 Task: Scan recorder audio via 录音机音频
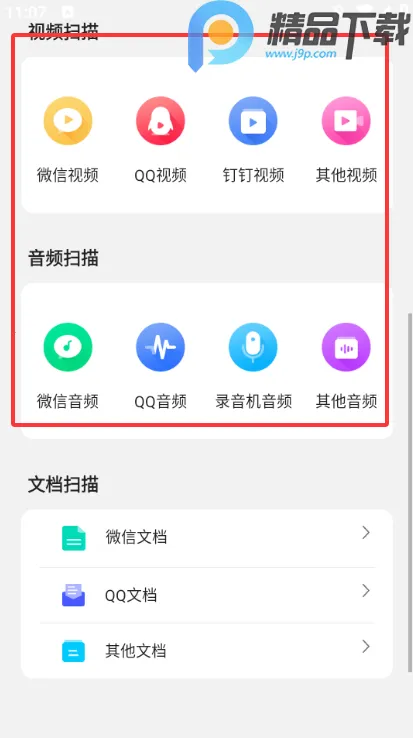(x=253, y=366)
